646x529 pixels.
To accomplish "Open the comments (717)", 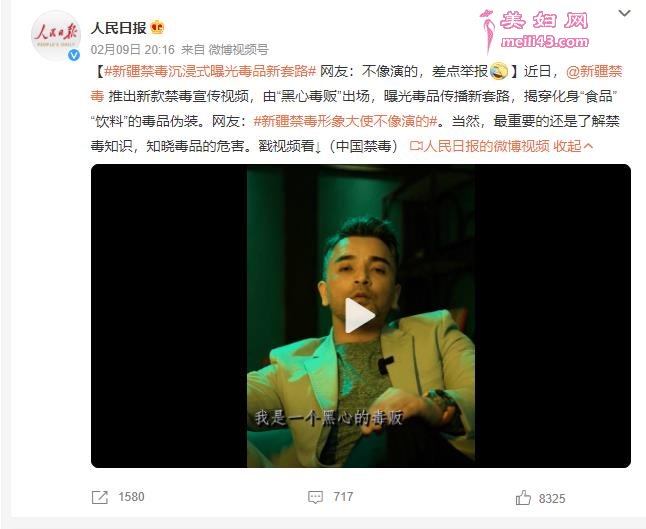I will 331,497.
